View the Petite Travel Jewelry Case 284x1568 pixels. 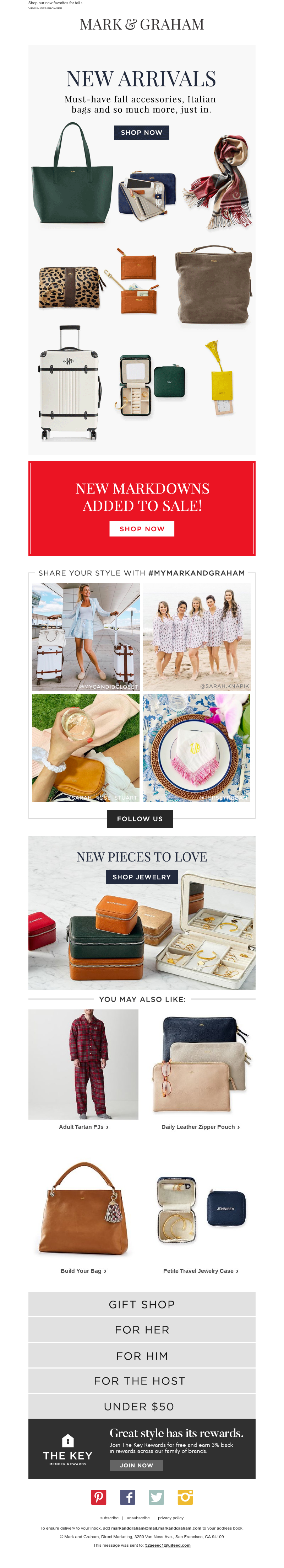point(200,1270)
